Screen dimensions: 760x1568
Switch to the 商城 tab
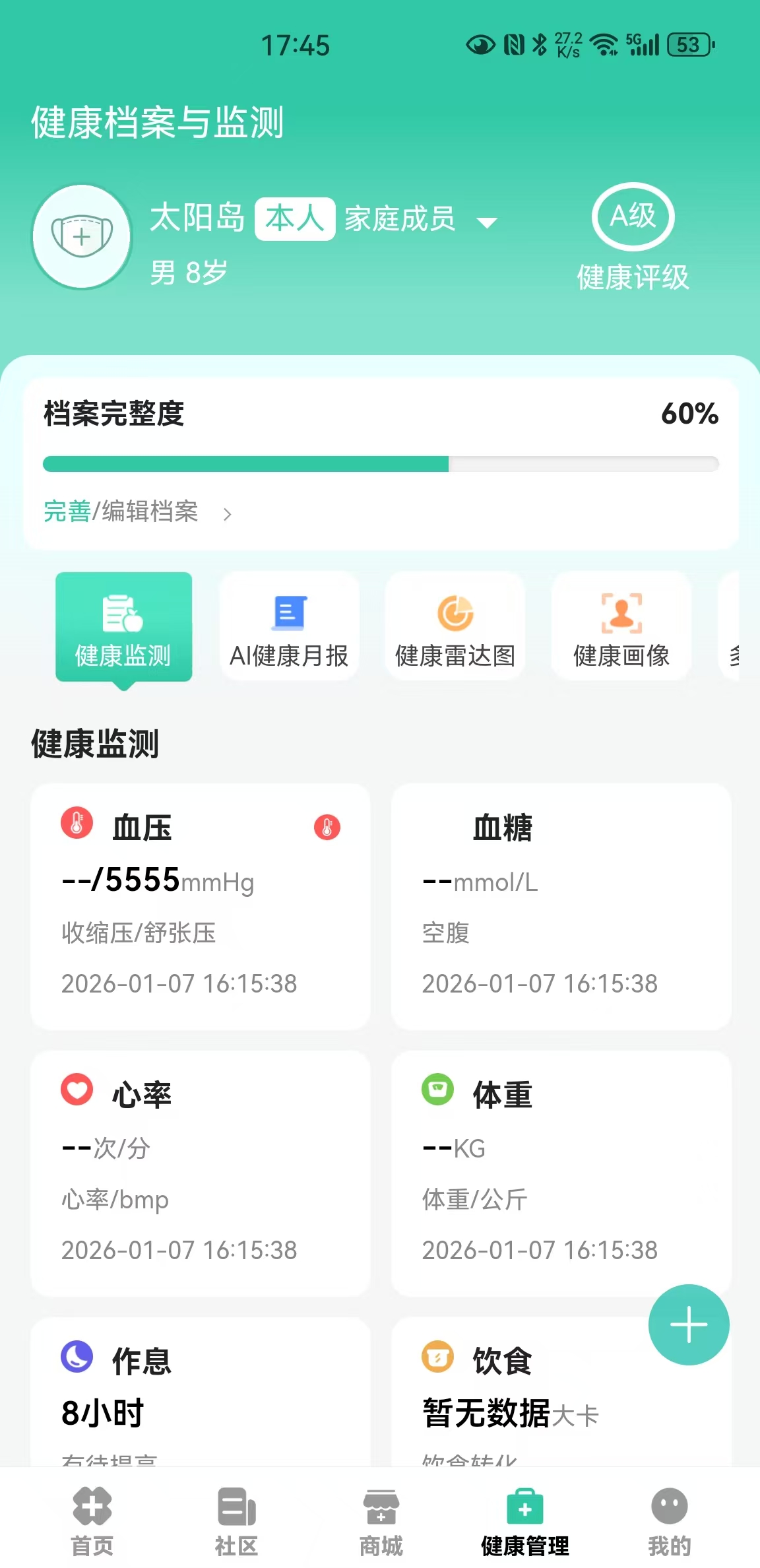(x=380, y=1521)
